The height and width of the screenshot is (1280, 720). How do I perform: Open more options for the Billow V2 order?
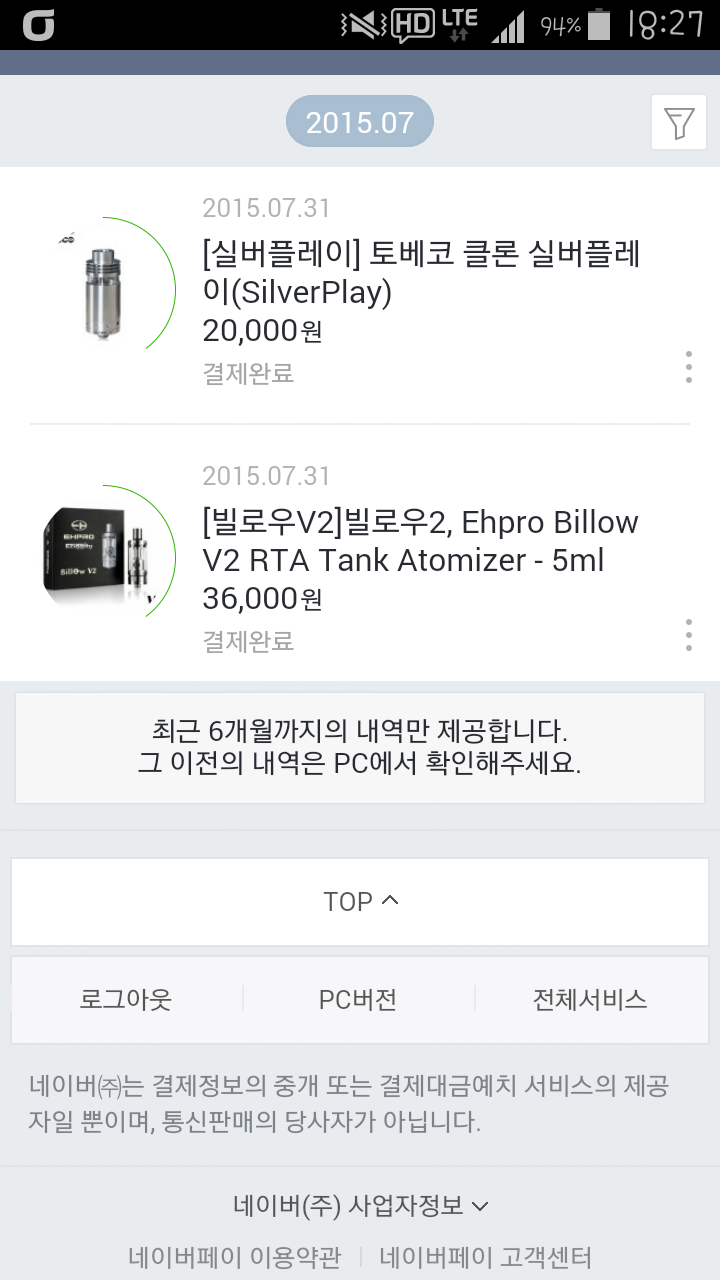[689, 635]
